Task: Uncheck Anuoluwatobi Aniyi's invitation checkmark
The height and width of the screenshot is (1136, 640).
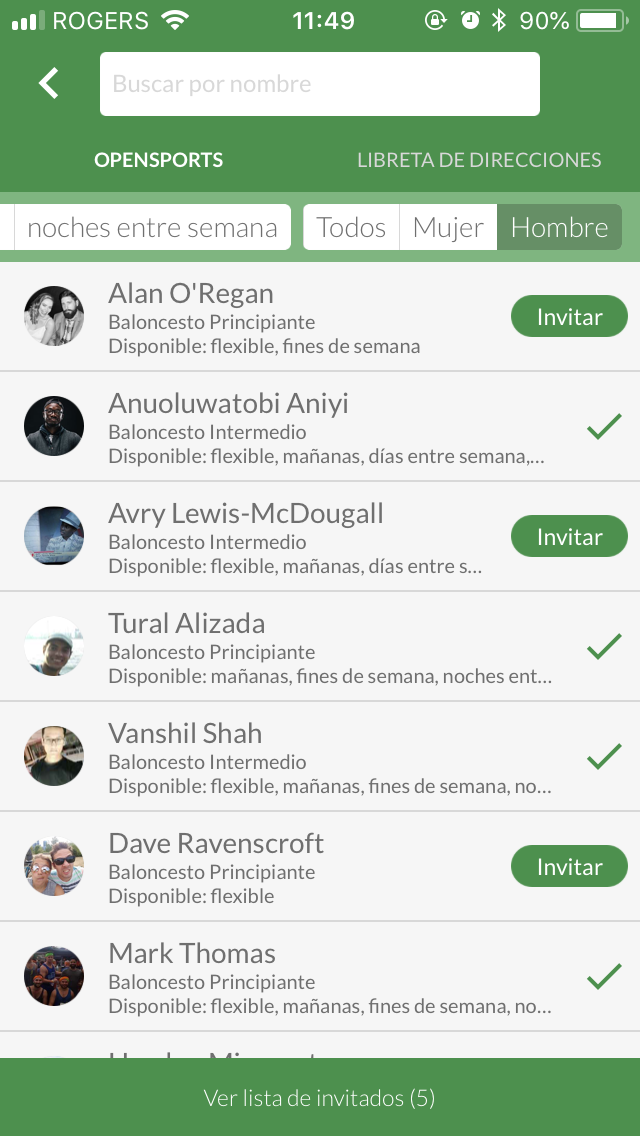Action: (x=604, y=427)
